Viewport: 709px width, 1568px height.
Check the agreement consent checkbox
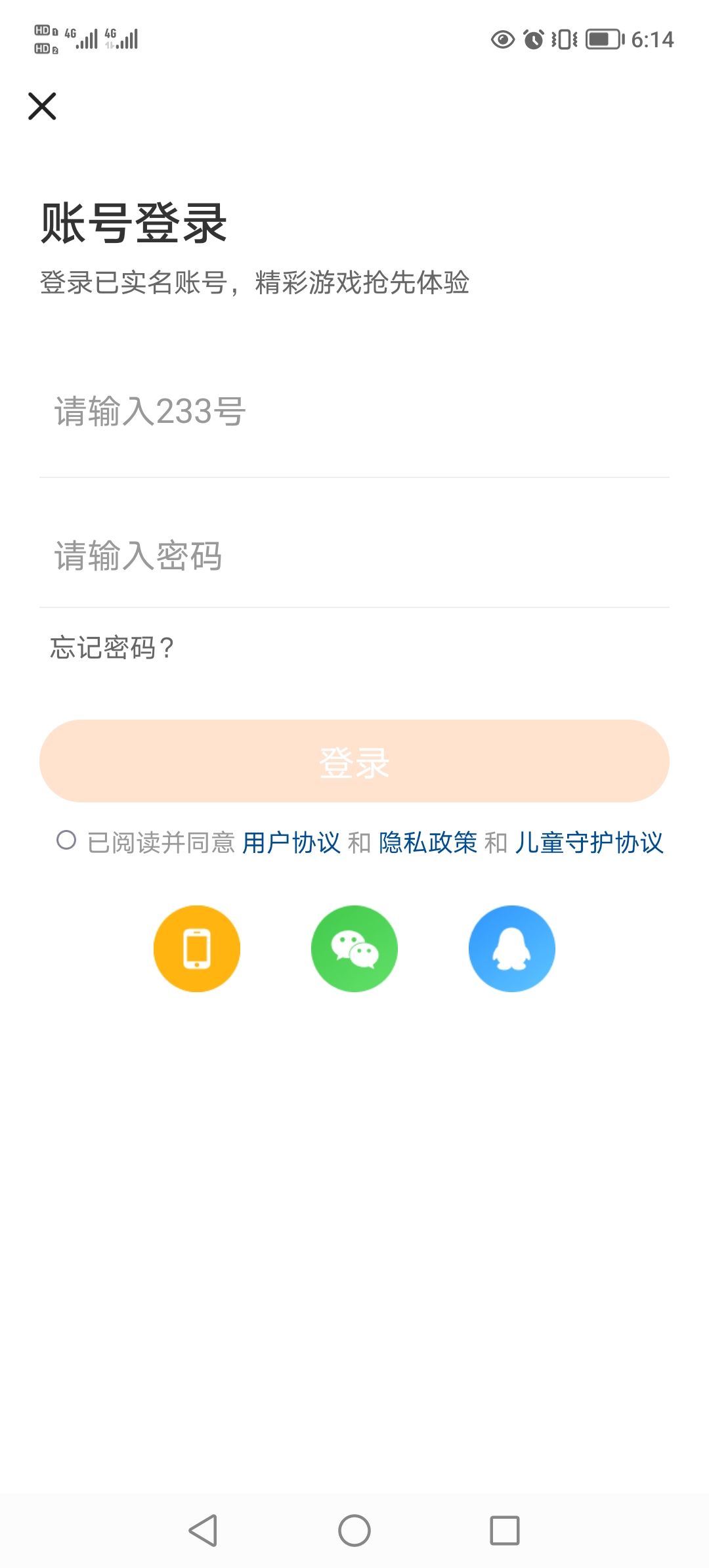pyautogui.click(x=66, y=840)
